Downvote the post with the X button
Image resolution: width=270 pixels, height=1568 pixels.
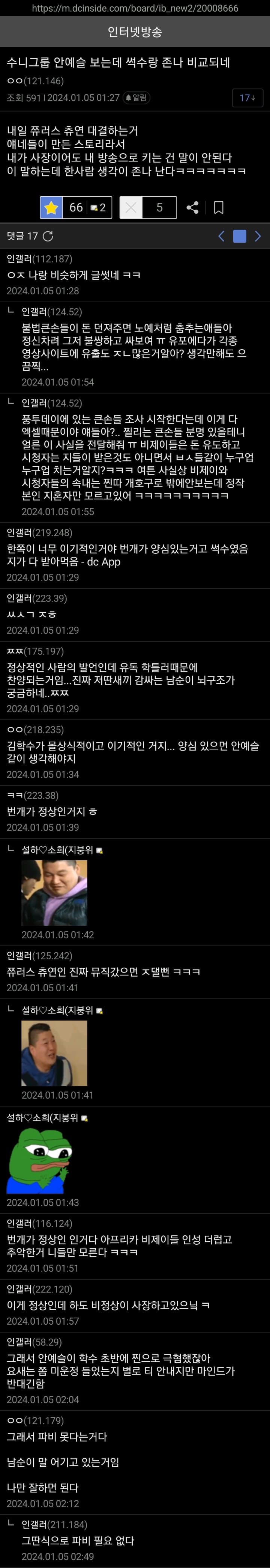point(131,208)
